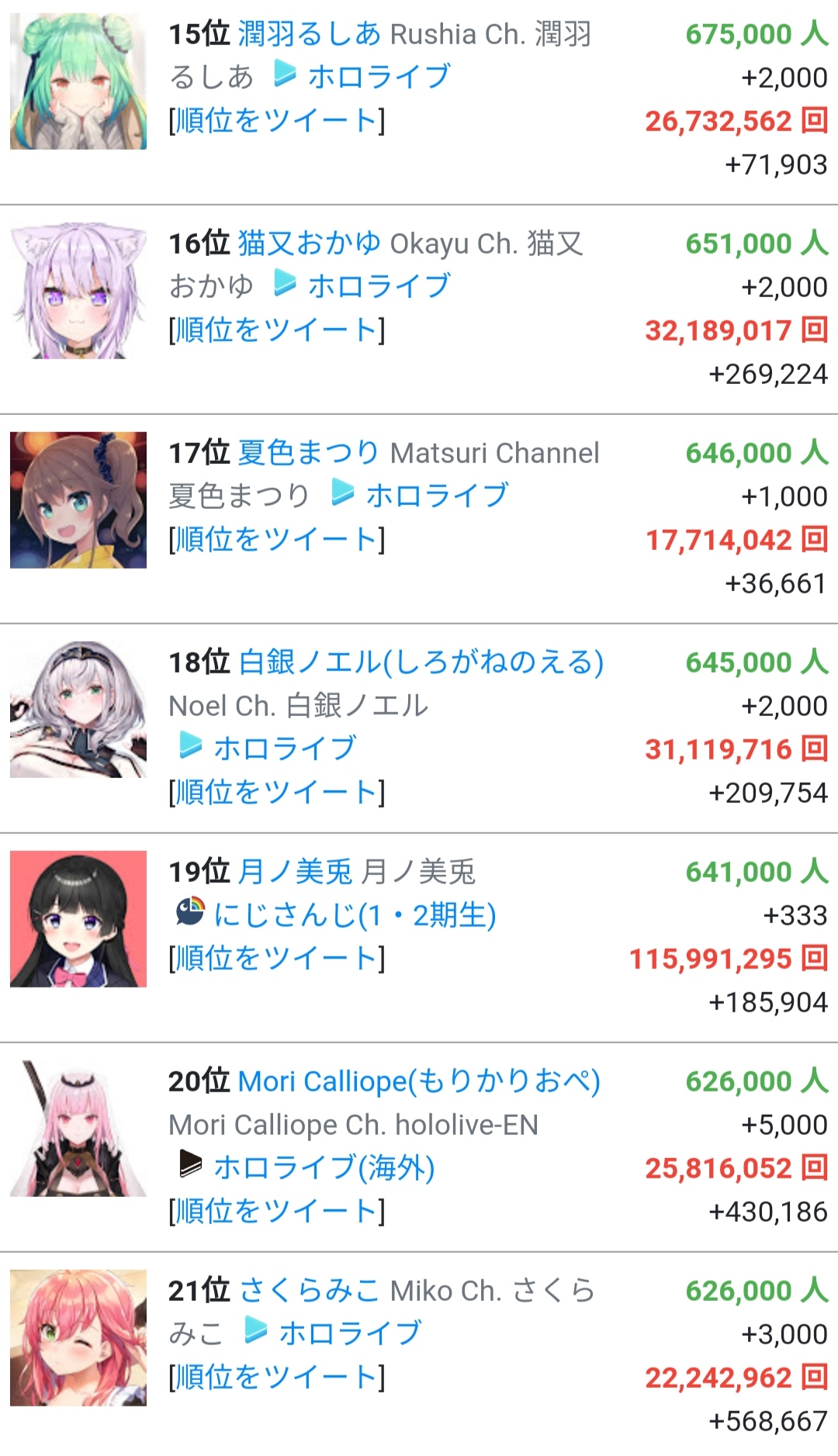
Task: Tweet the rank for 19位 月ノ美兎
Action: (x=277, y=958)
